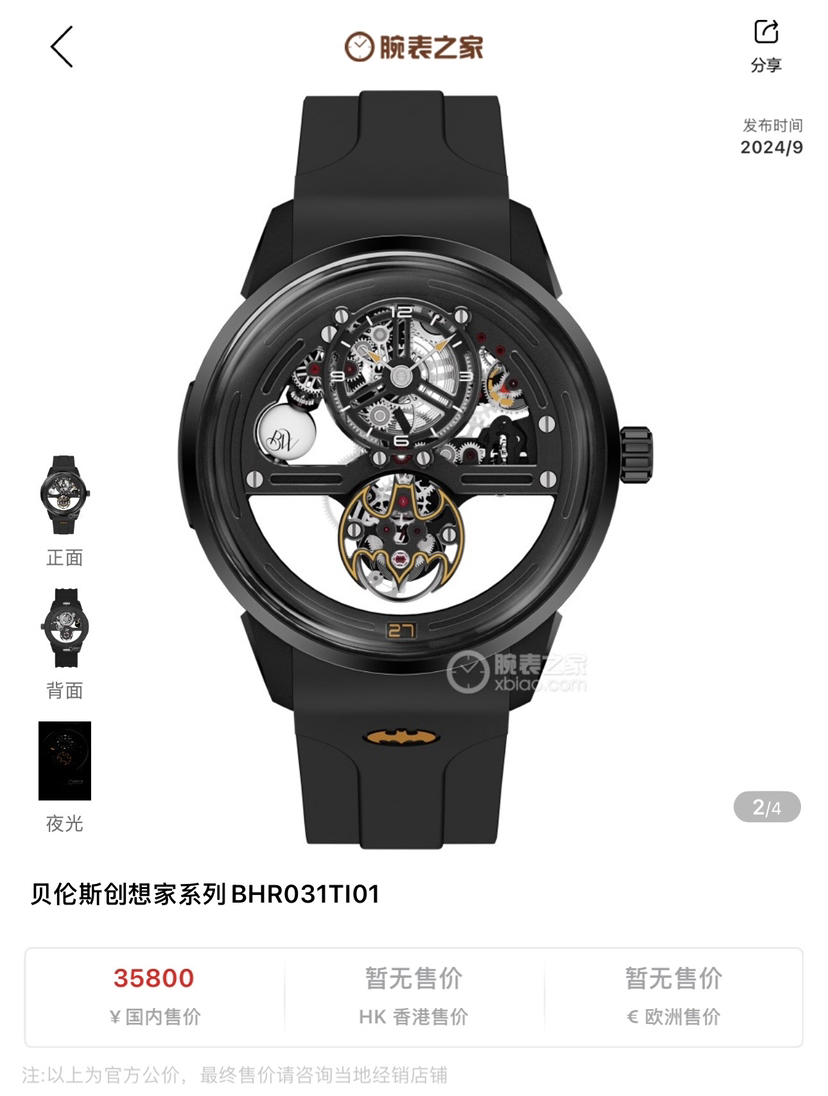
Task: Go back with the arrow icon
Action: [62, 47]
